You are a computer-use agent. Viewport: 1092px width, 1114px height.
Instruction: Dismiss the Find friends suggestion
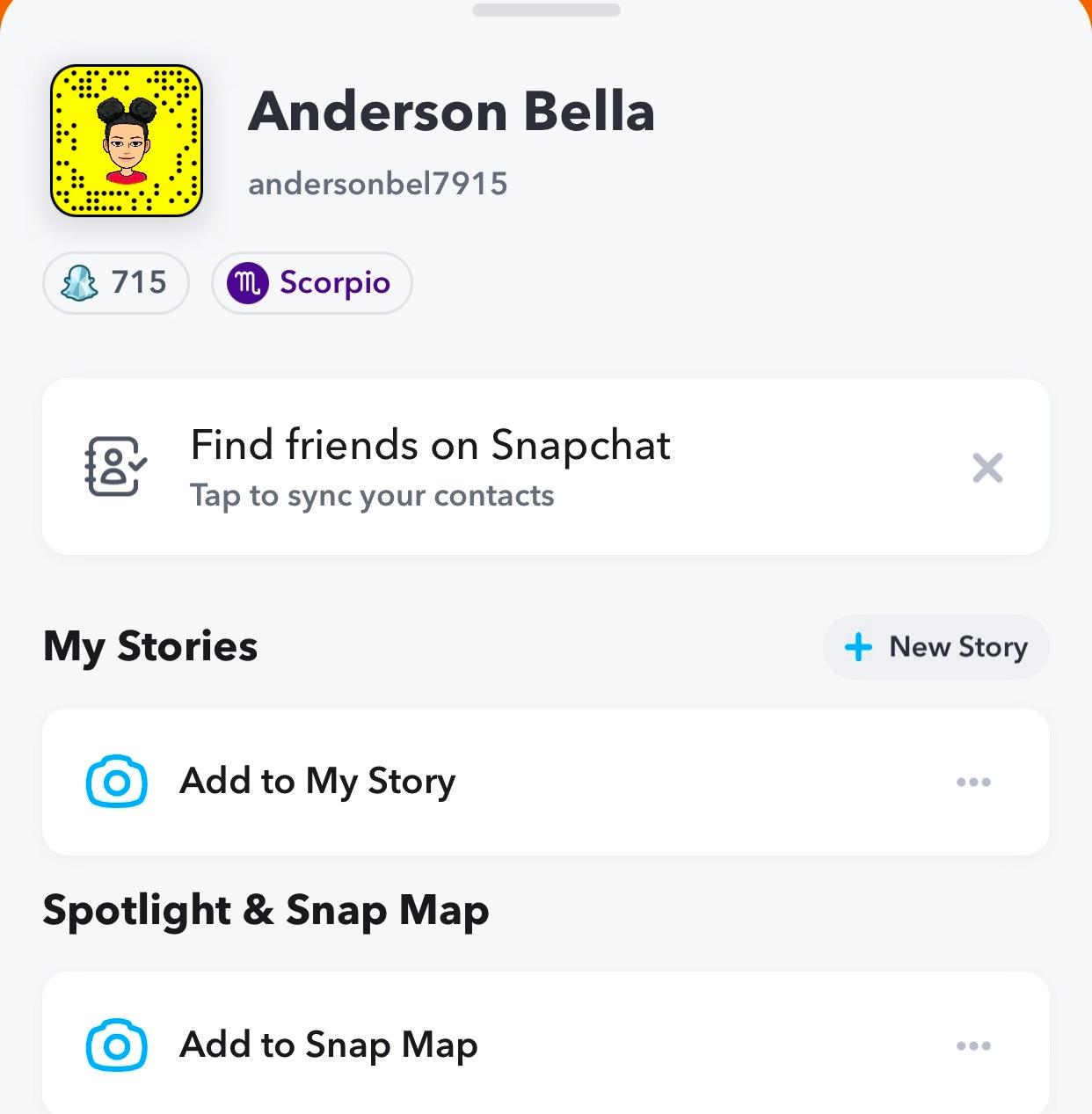click(x=987, y=468)
